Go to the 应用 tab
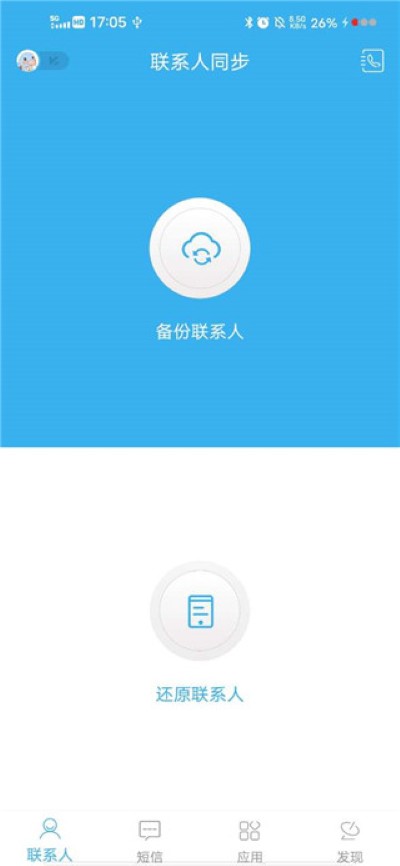Image resolution: width=400 pixels, height=866 pixels. [x=250, y=841]
